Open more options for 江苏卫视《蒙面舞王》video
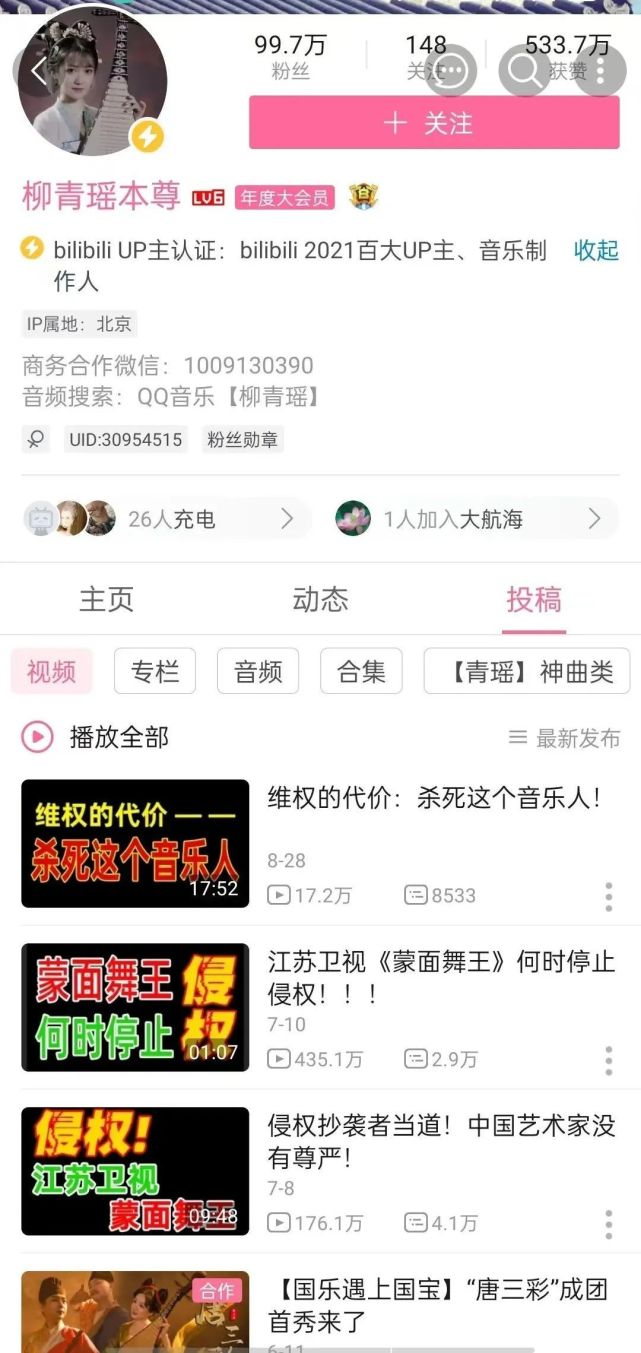 [608, 1060]
